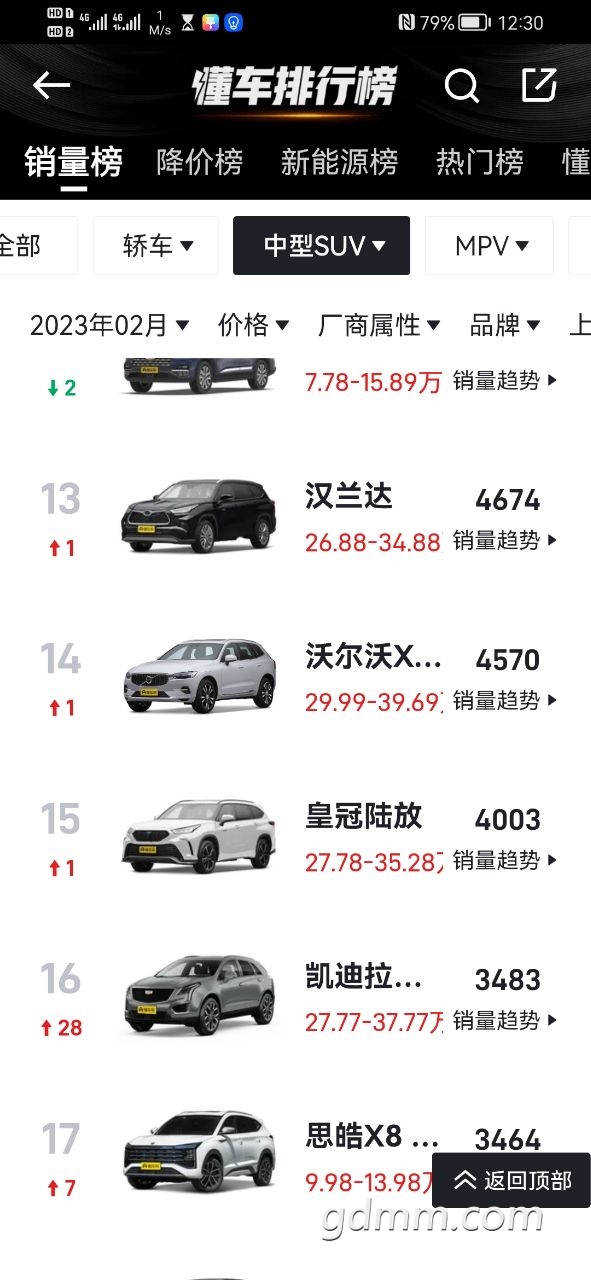Expand the 中型SUV category dropdown
Screen dimensions: 591x1280
tap(321, 246)
